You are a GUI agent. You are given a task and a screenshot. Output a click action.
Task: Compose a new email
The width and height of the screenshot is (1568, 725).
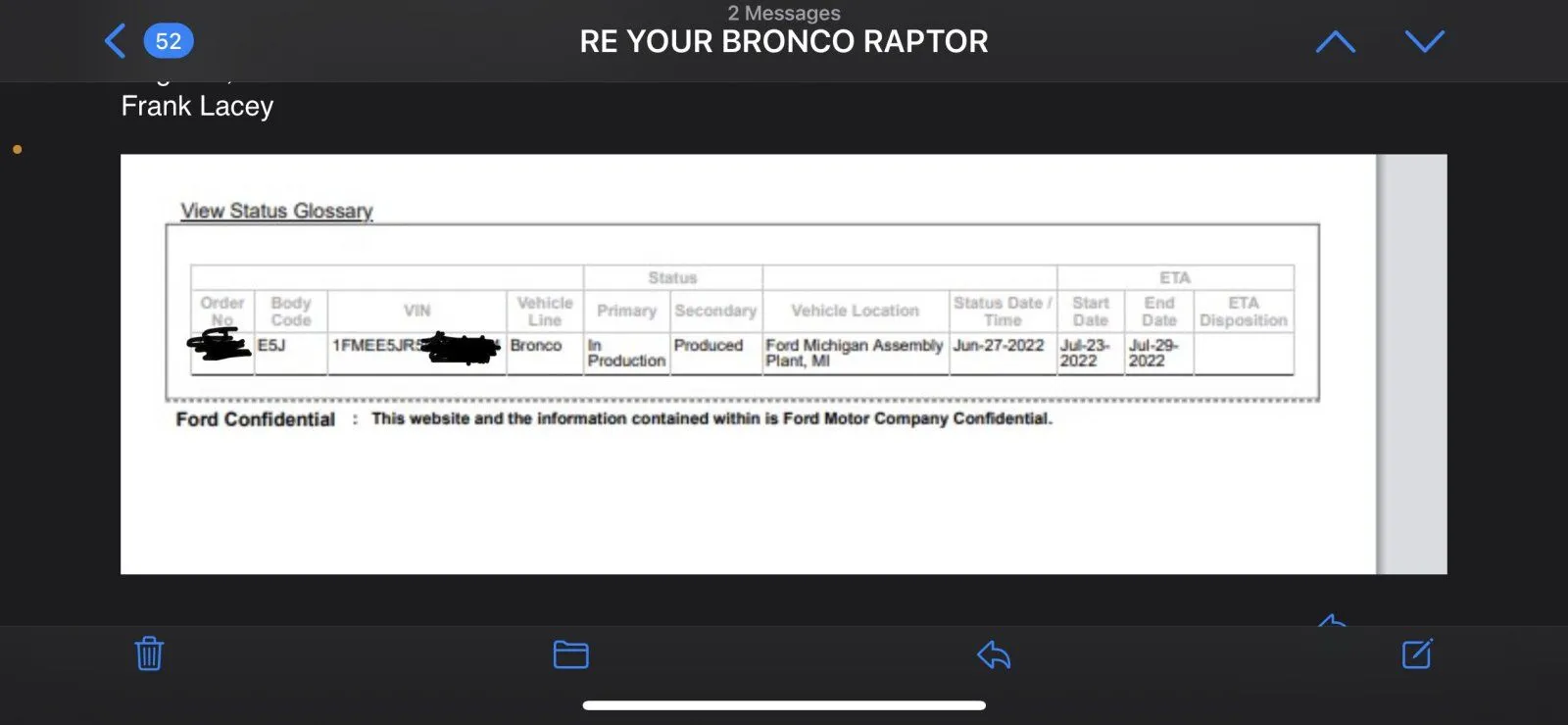tap(1417, 653)
